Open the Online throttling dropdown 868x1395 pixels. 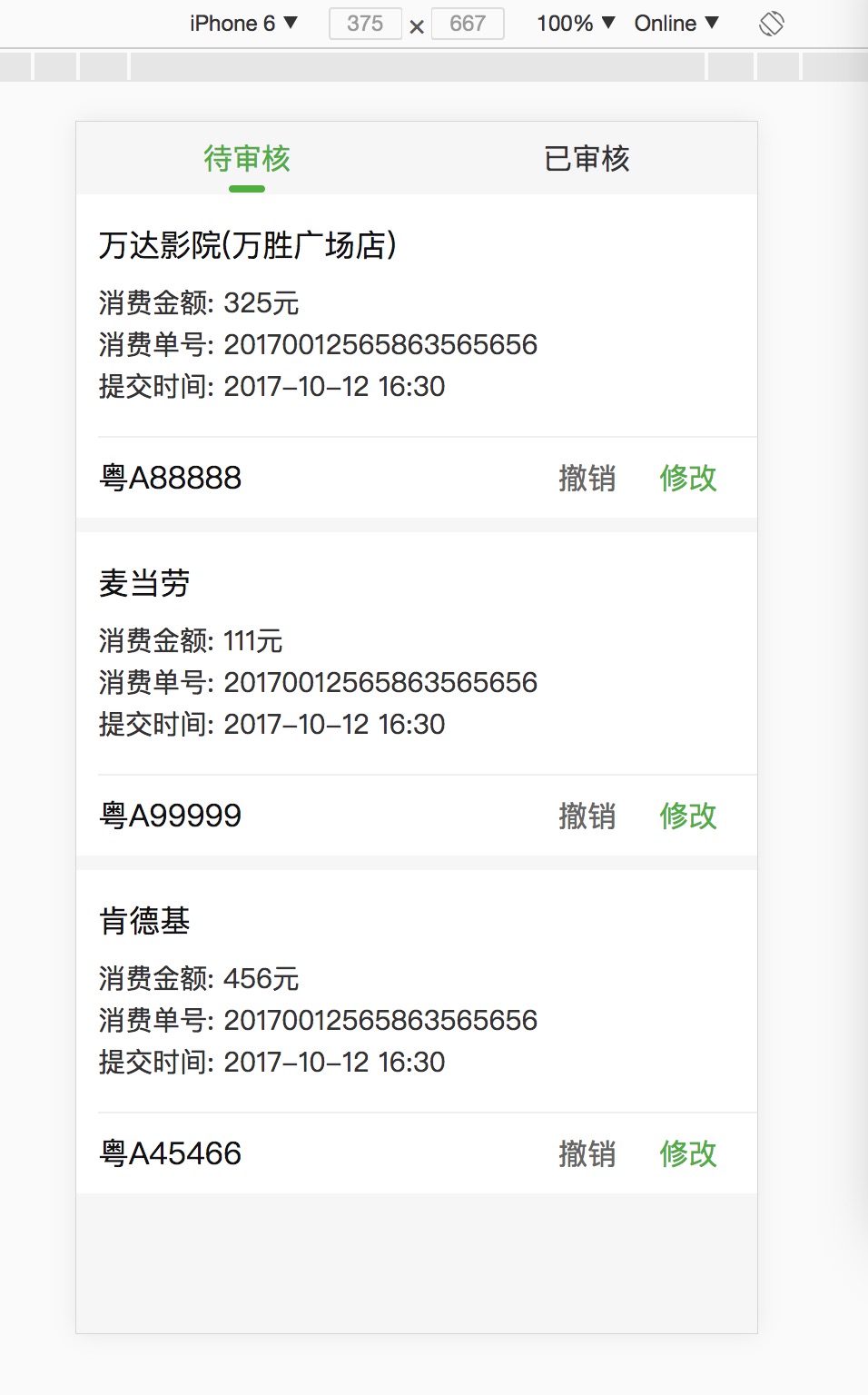tap(676, 24)
